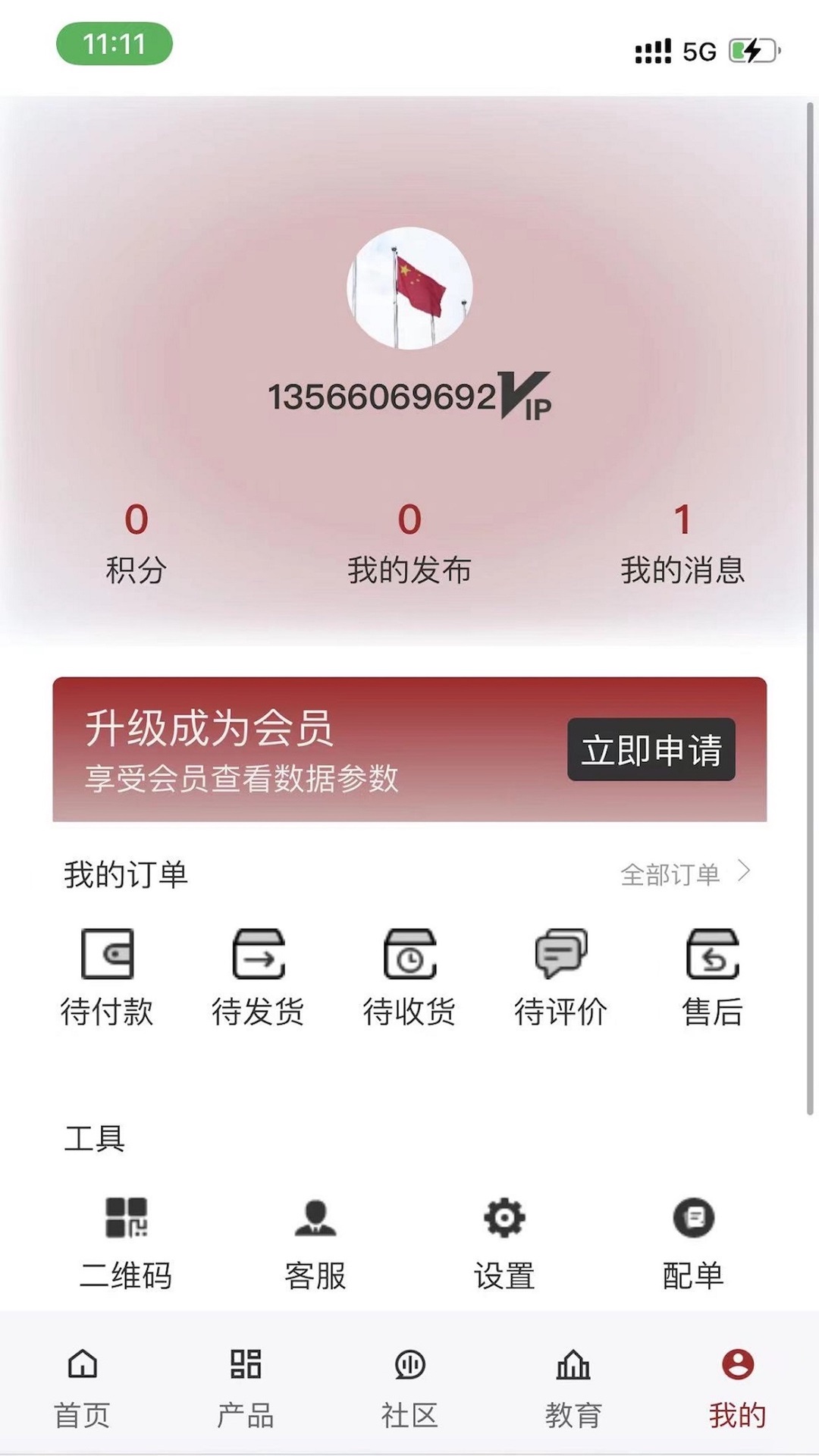Image resolution: width=819 pixels, height=1456 pixels.
Task: View 我的发布 my posts count
Action: pos(409,542)
